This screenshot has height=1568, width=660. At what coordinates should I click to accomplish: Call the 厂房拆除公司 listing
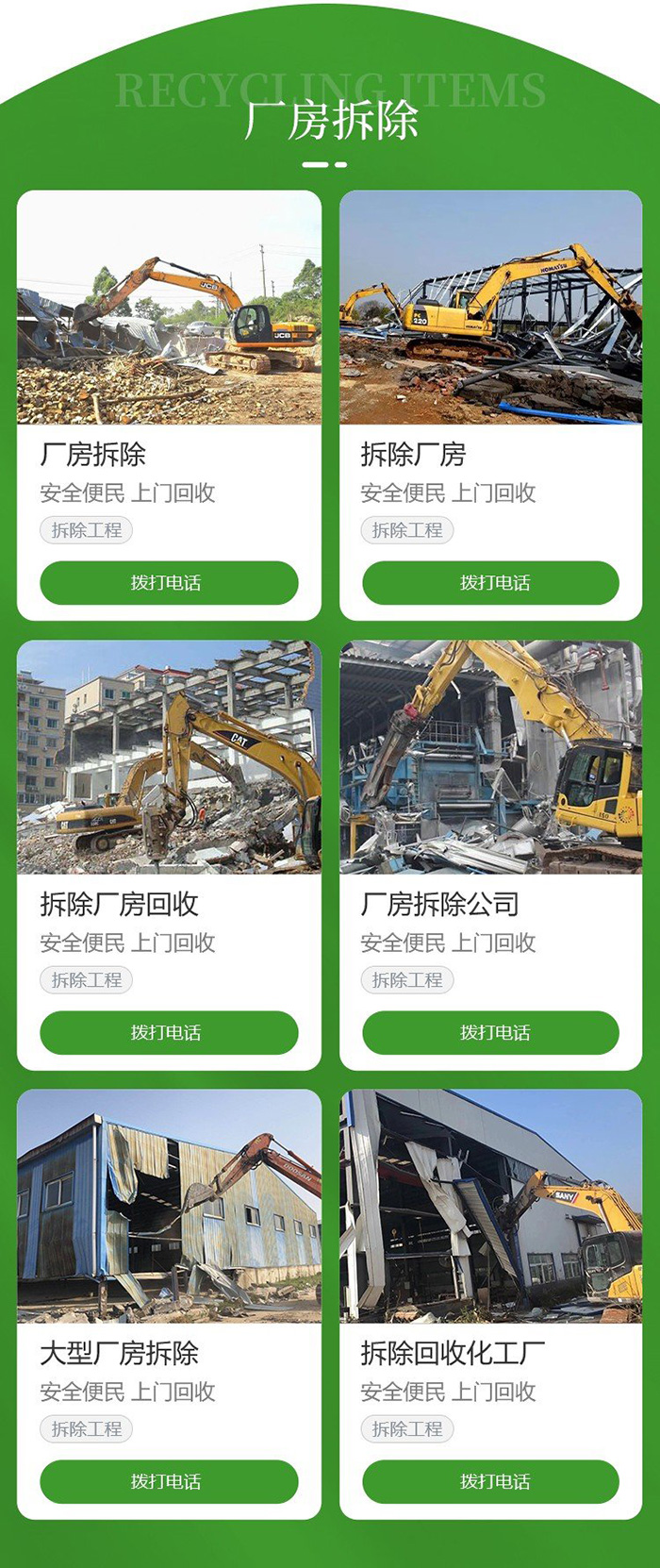tap(490, 1032)
